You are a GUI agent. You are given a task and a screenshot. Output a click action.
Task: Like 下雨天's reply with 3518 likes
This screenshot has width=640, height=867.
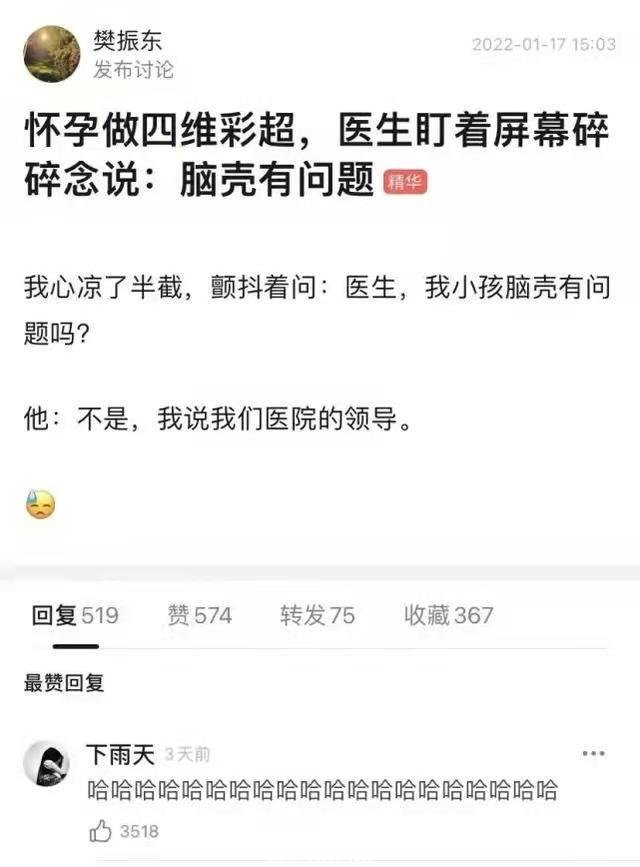pos(100,831)
